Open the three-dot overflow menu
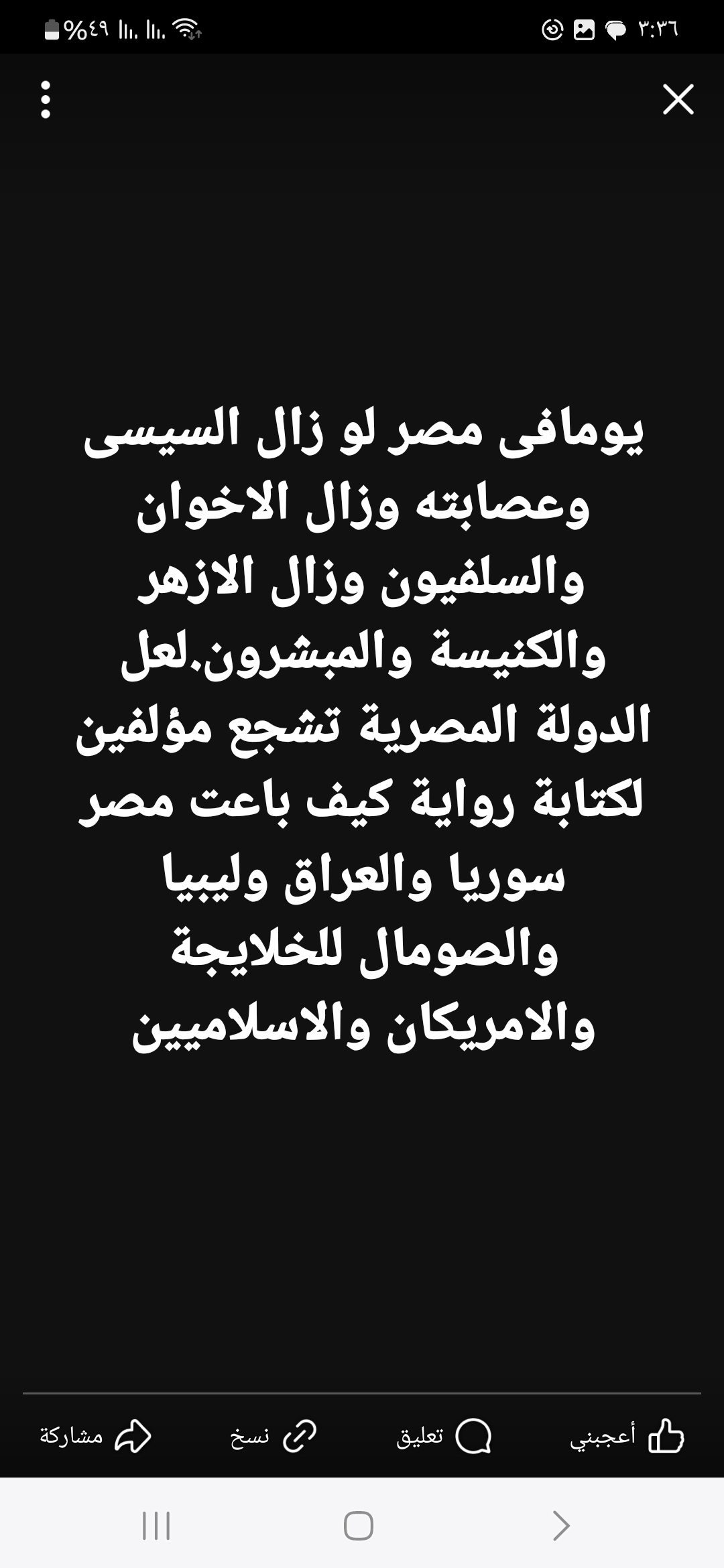The height and width of the screenshot is (1568, 724). point(46,100)
